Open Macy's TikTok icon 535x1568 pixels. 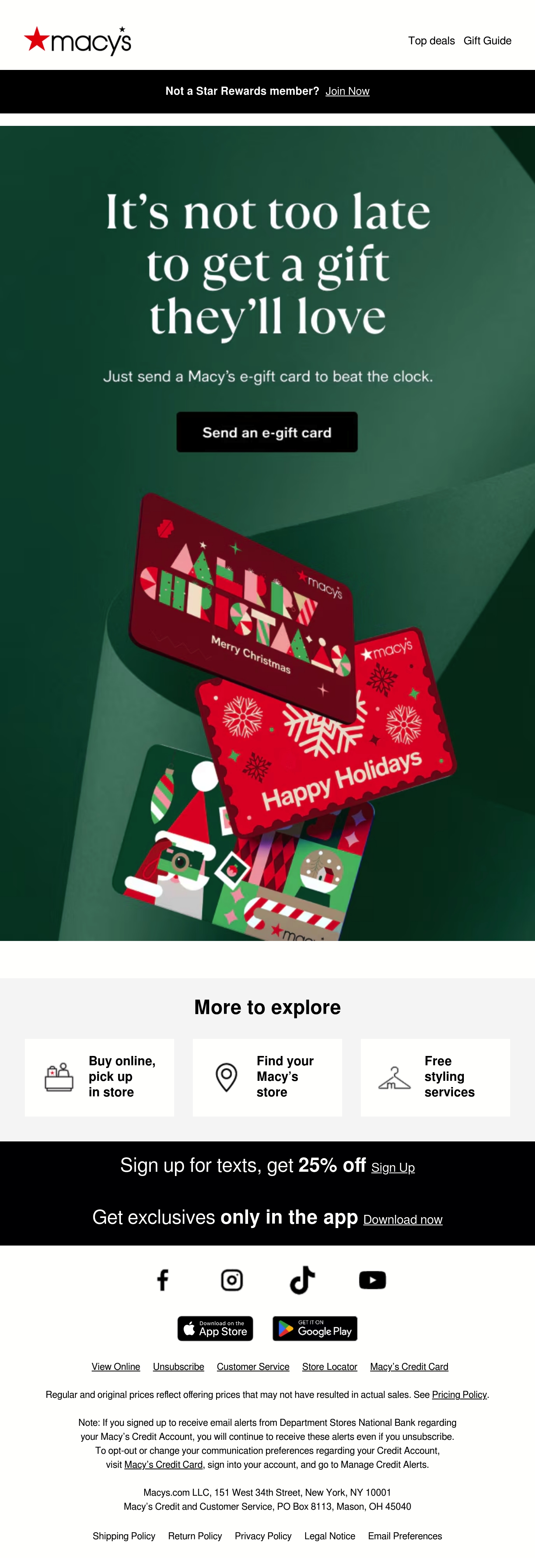(302, 1280)
